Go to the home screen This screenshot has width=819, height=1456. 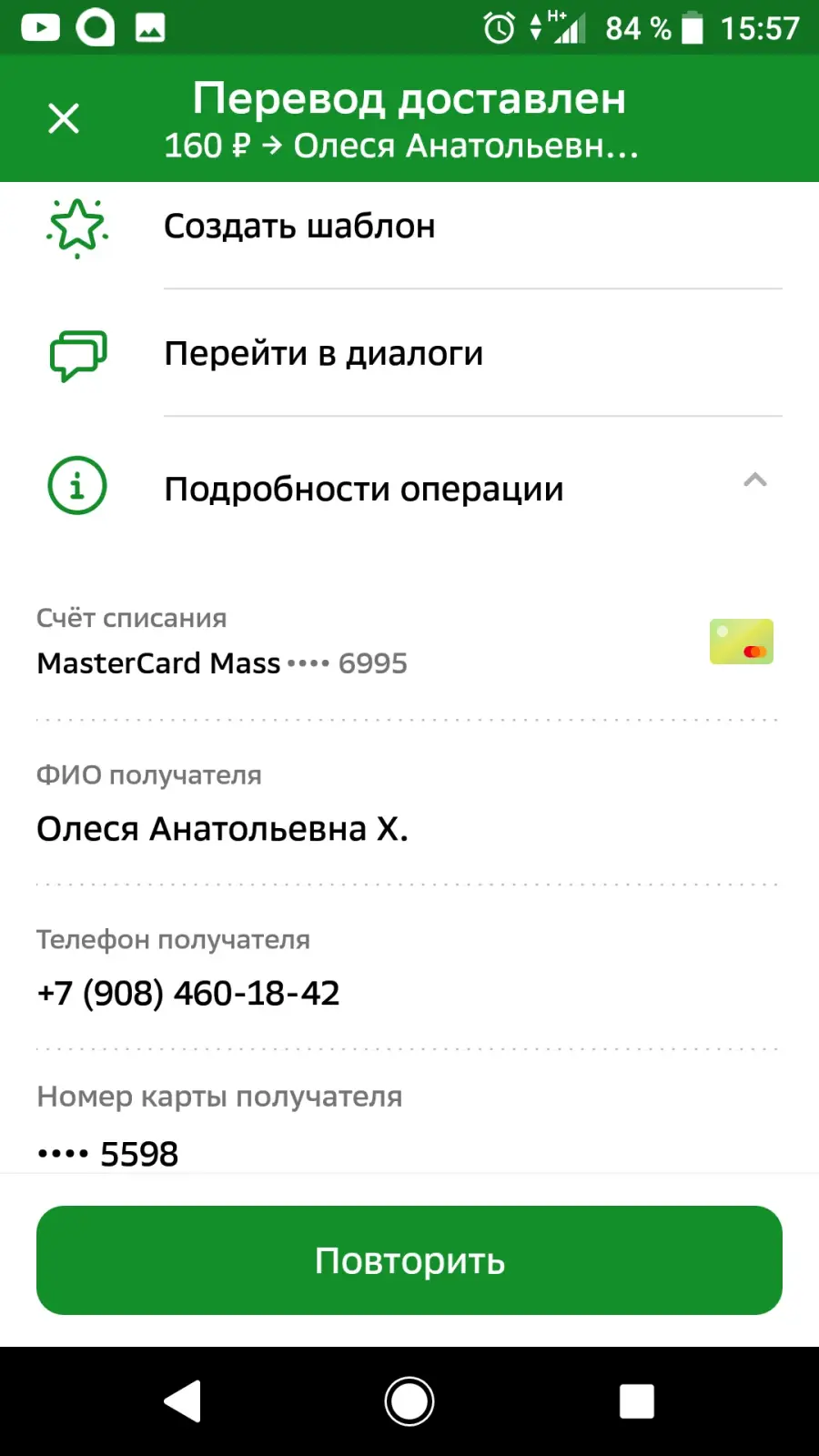[x=409, y=1401]
